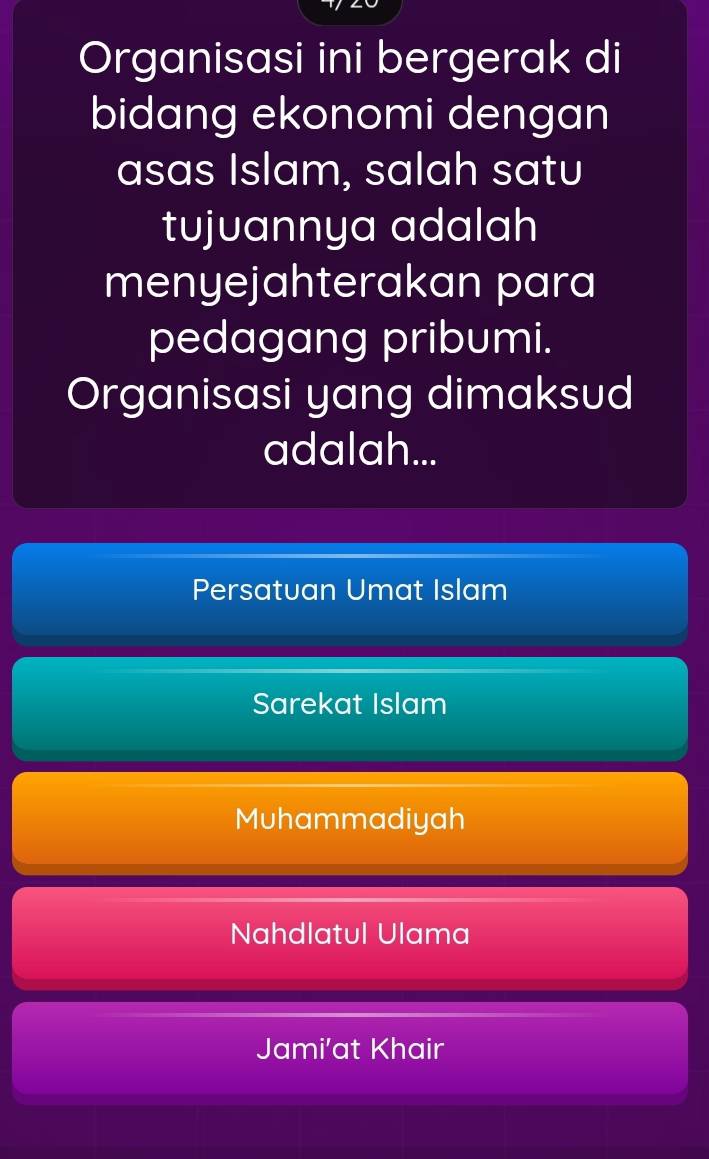Answer with Jami'at Khair

coord(350,1049)
